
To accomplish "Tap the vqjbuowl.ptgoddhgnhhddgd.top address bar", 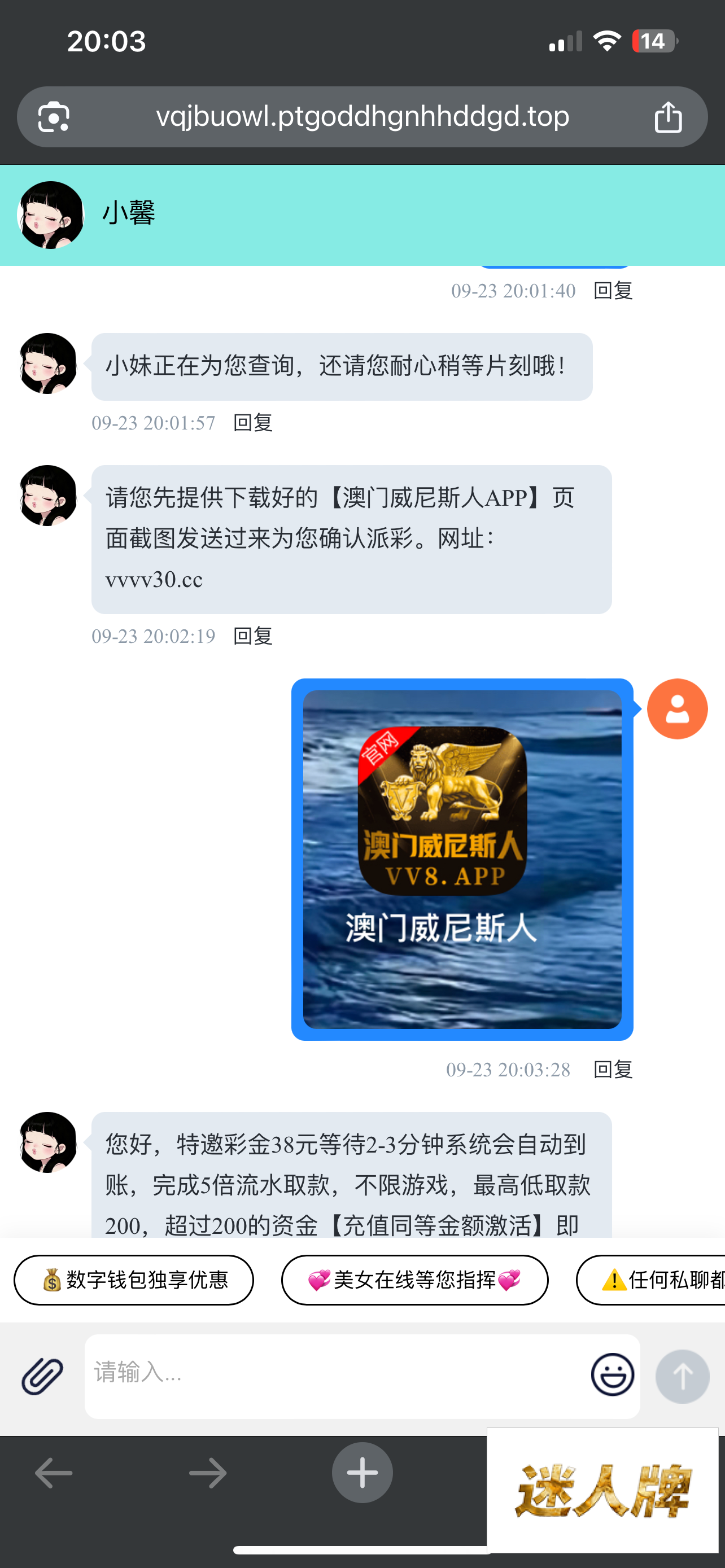I will 362,117.
